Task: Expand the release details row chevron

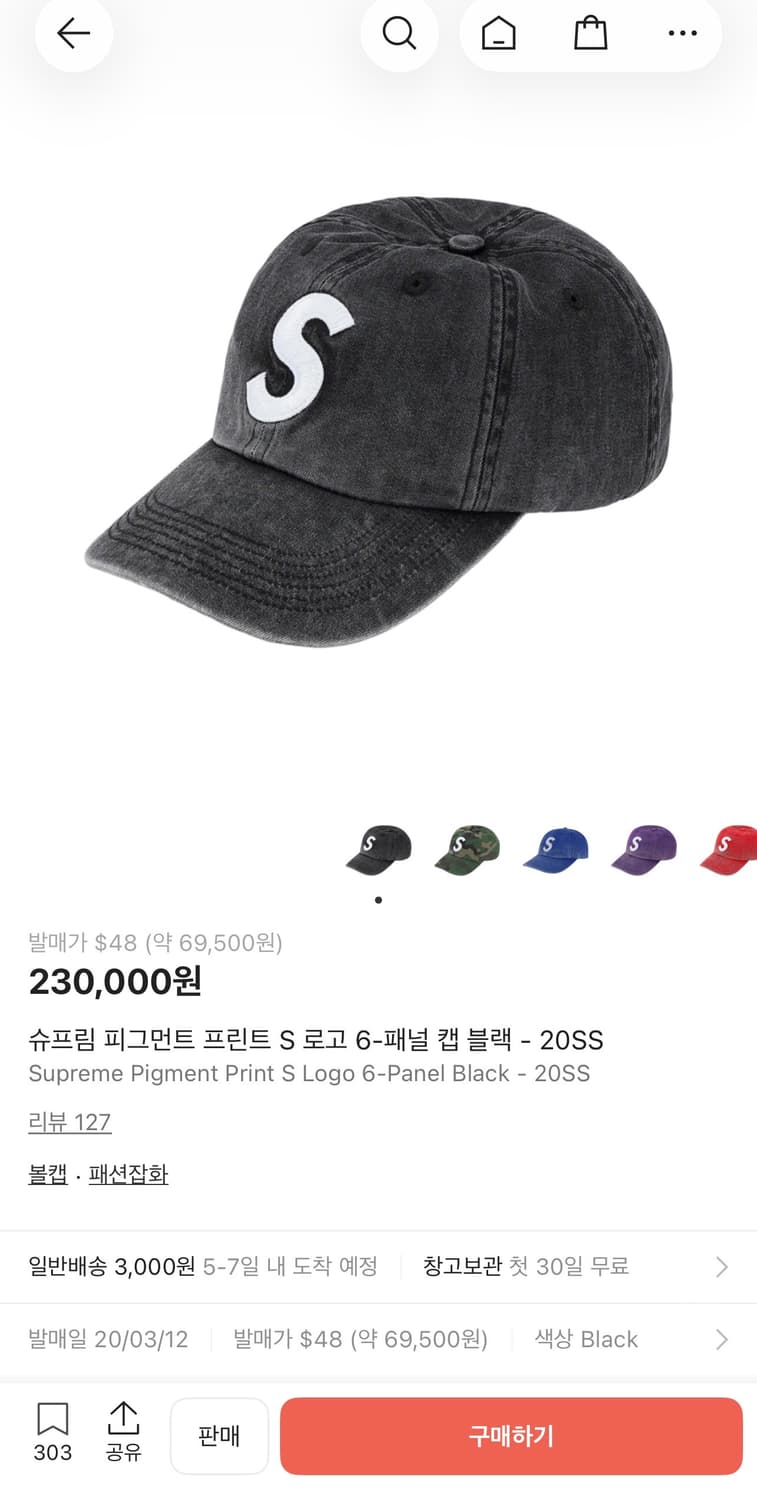Action: [722, 1339]
